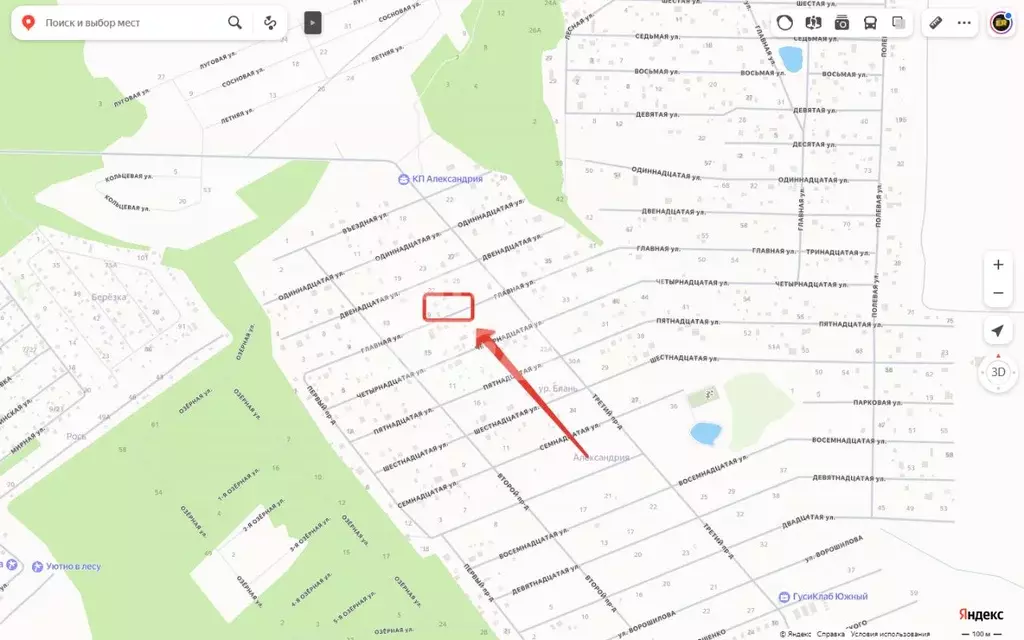This screenshot has height=640, width=1024.
Task: Expand the collapsed side panel arrow
Action: tap(313, 22)
